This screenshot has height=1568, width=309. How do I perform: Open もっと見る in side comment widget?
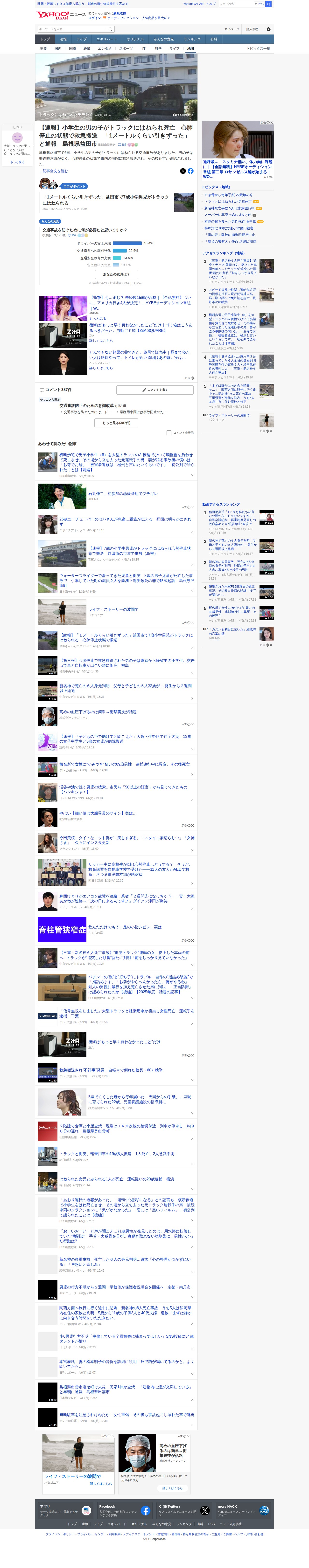17,162
